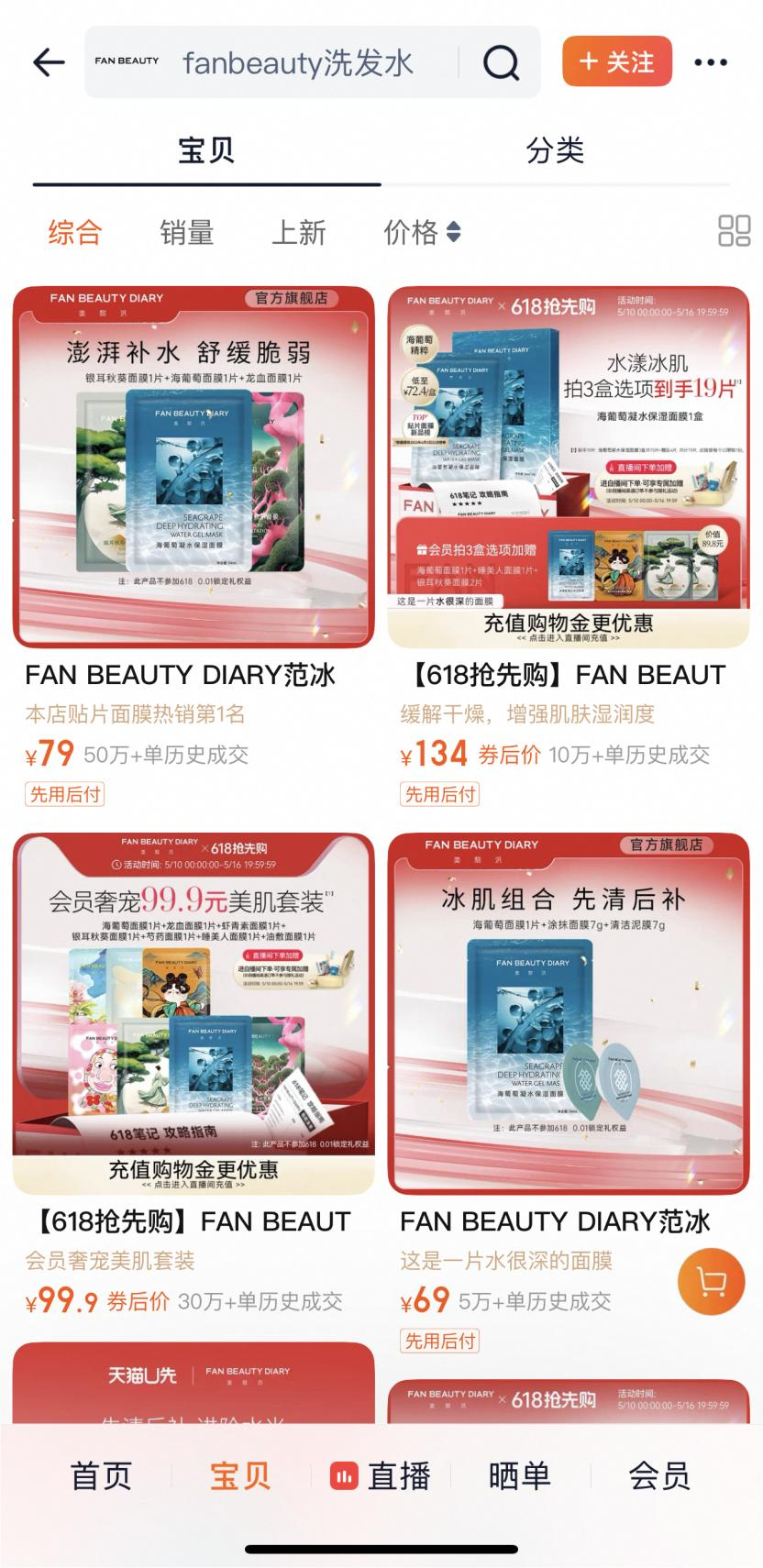The image size is (763, 1568).
Task: Sort by 价格
Action: pyautogui.click(x=422, y=232)
